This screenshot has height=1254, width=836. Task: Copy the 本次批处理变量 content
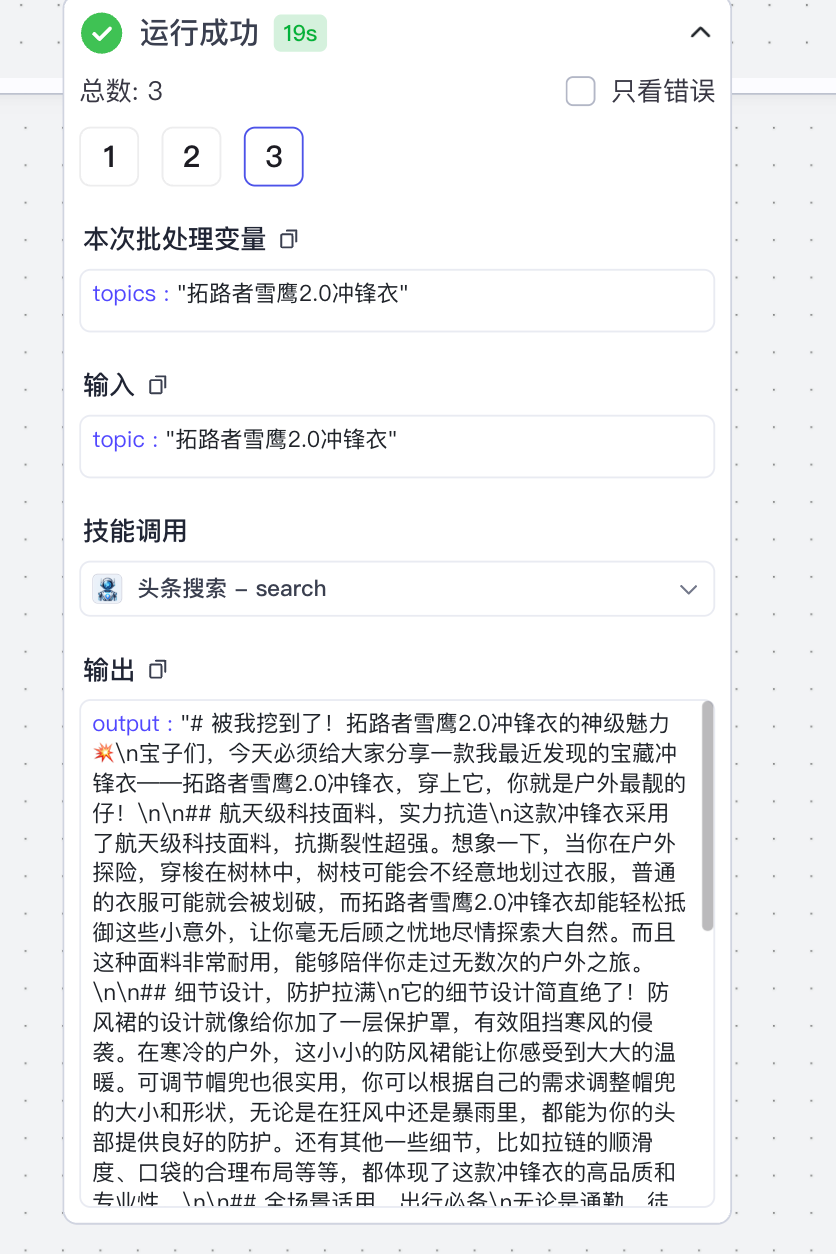(x=289, y=239)
